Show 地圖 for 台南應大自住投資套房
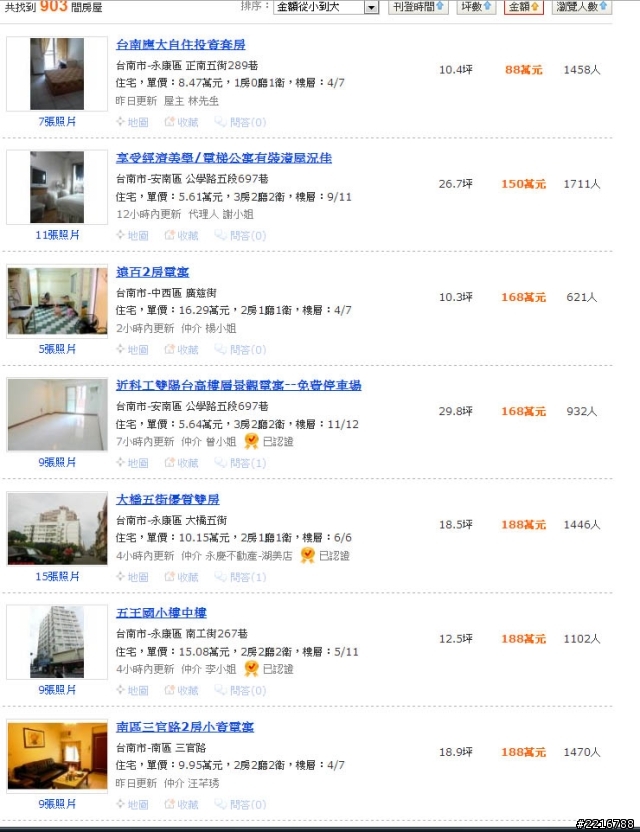 pyautogui.click(x=132, y=122)
